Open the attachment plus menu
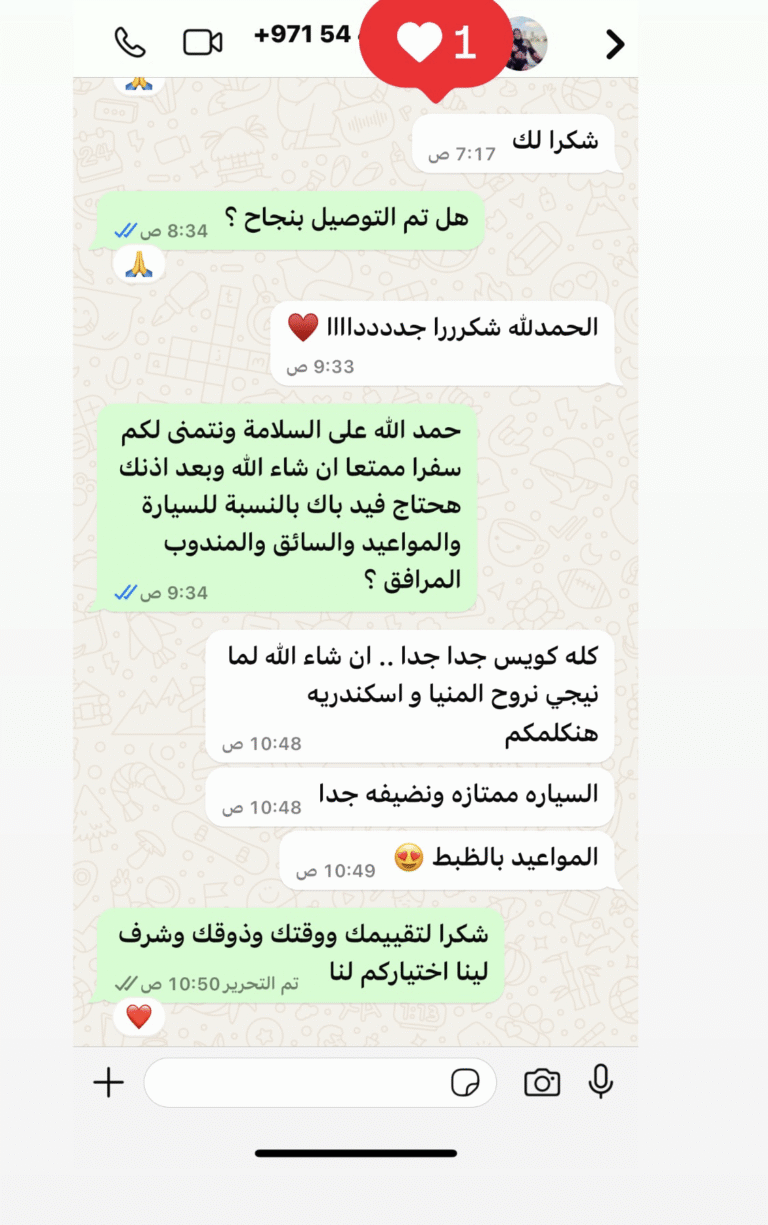The image size is (768, 1225). (108, 1082)
